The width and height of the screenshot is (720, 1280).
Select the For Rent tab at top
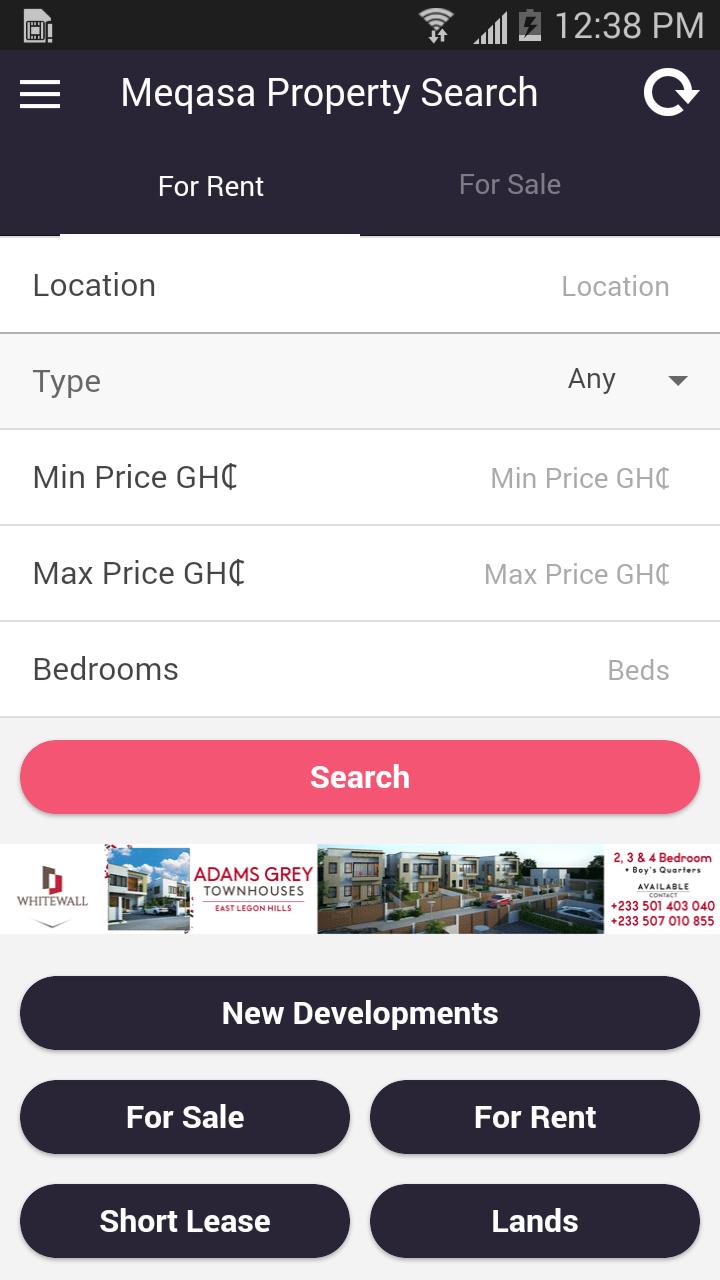pyautogui.click(x=210, y=187)
